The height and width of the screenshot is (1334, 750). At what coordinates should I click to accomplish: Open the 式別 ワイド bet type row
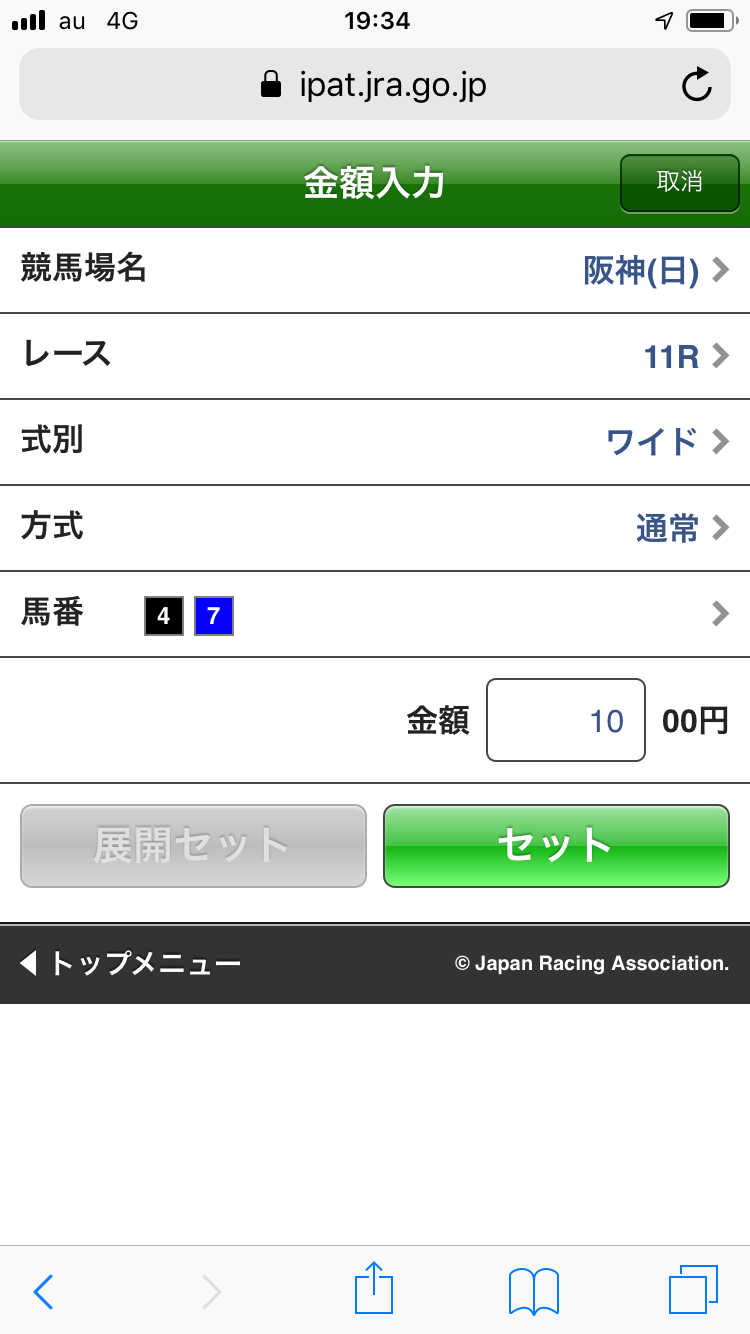click(375, 442)
